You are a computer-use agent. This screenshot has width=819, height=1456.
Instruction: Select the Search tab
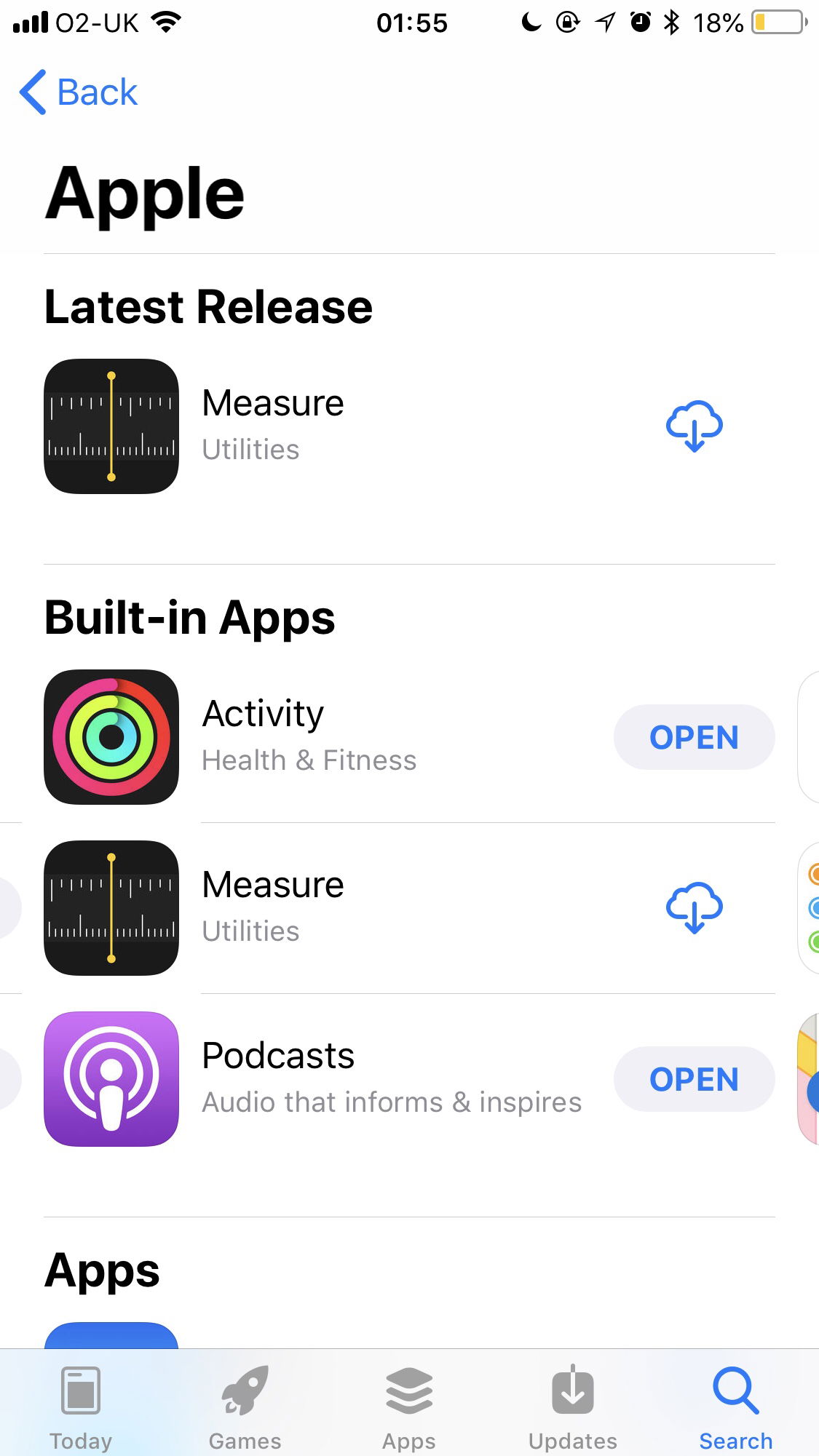[x=736, y=1409]
